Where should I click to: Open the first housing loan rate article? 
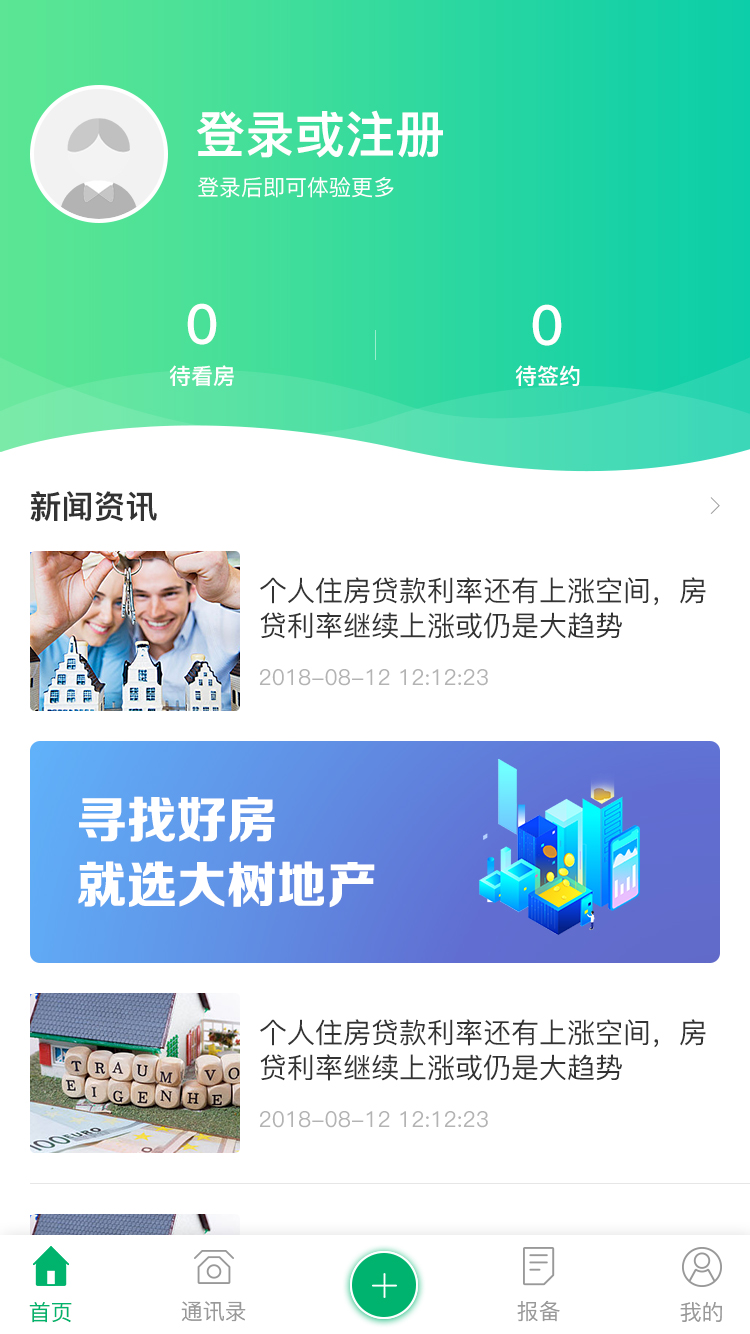pyautogui.click(x=483, y=611)
